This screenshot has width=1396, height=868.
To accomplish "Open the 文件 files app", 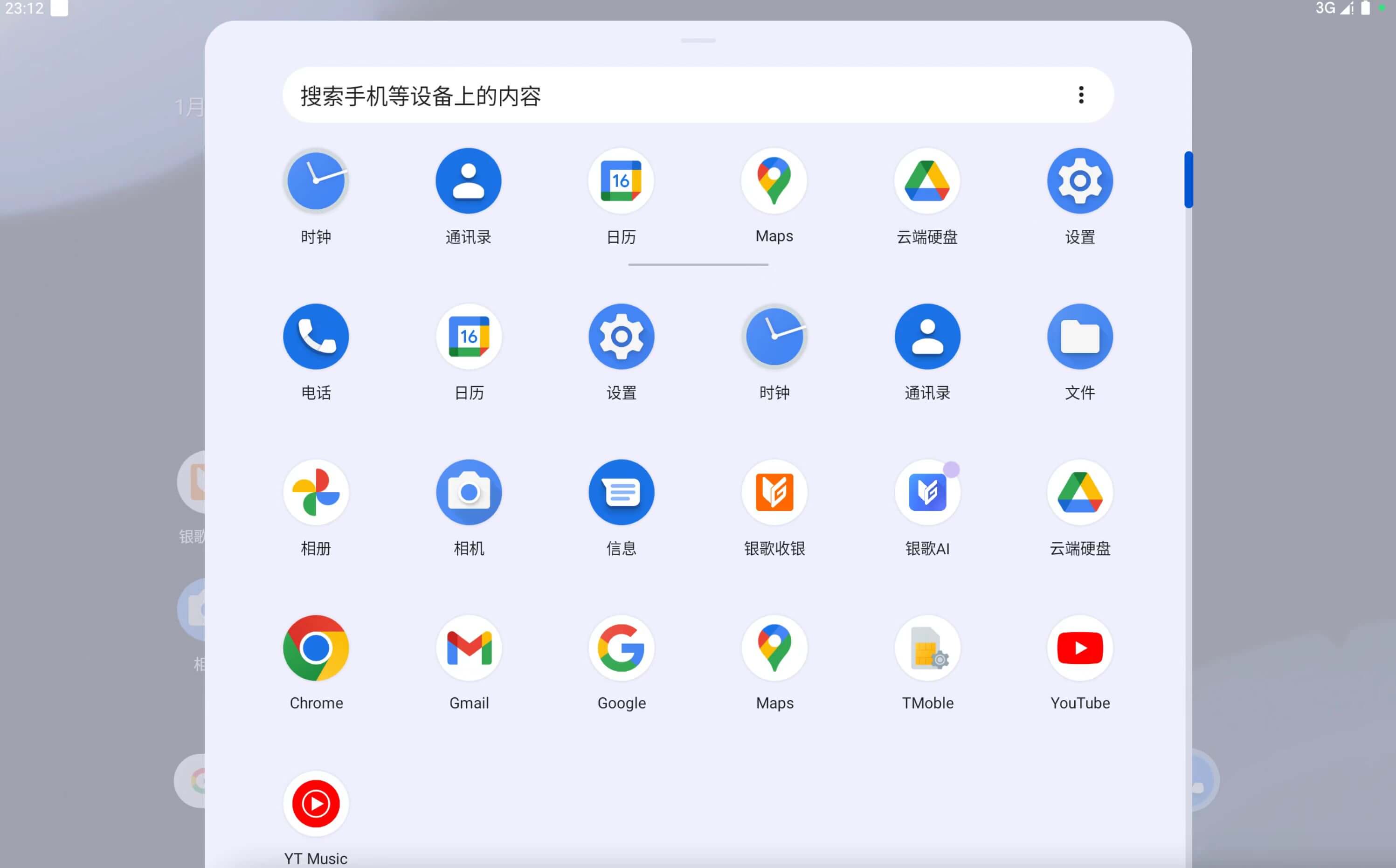I will (x=1080, y=337).
